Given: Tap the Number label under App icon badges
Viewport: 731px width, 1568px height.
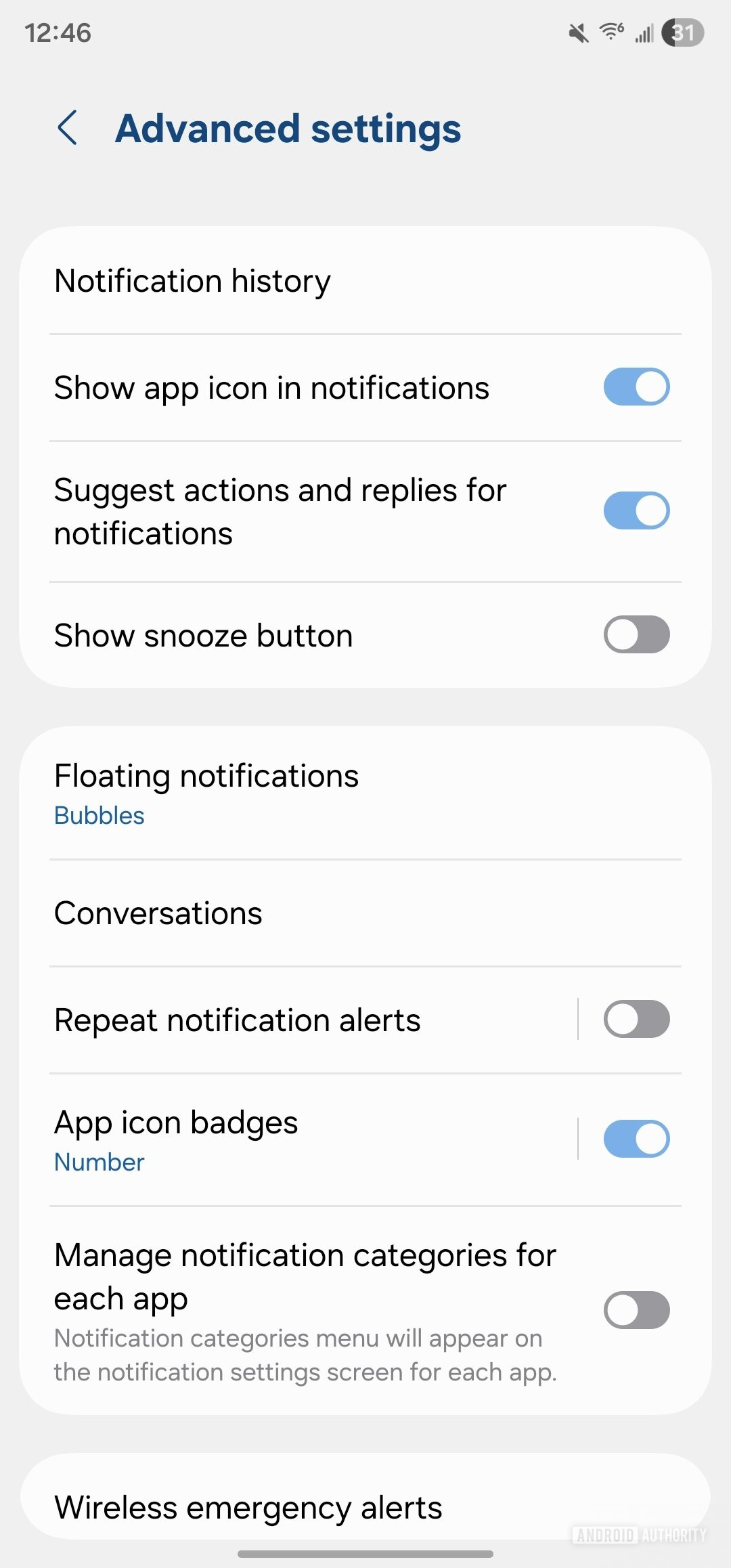Looking at the screenshot, I should [x=99, y=1162].
